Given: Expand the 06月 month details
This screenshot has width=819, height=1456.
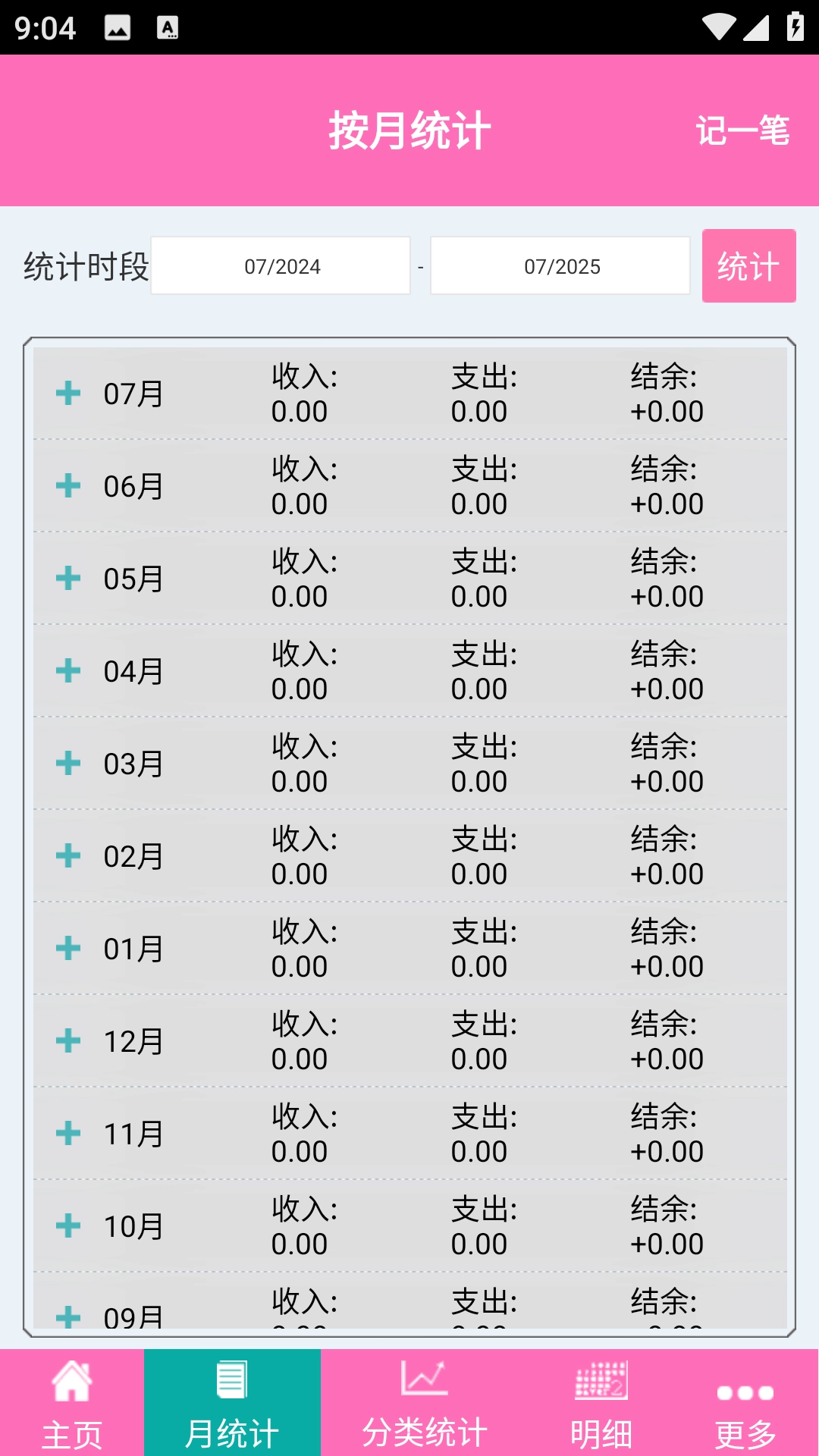Looking at the screenshot, I should (x=69, y=485).
